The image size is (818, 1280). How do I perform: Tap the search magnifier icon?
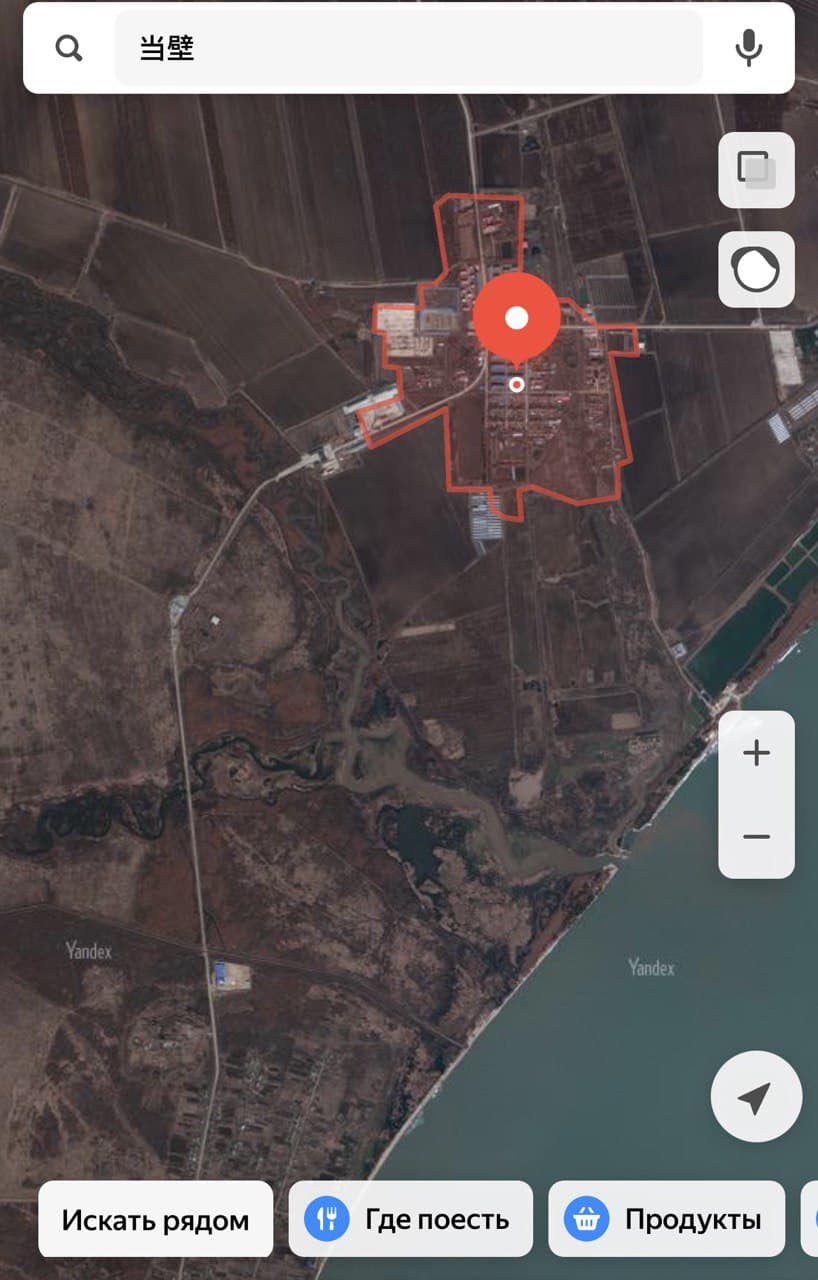click(x=69, y=48)
